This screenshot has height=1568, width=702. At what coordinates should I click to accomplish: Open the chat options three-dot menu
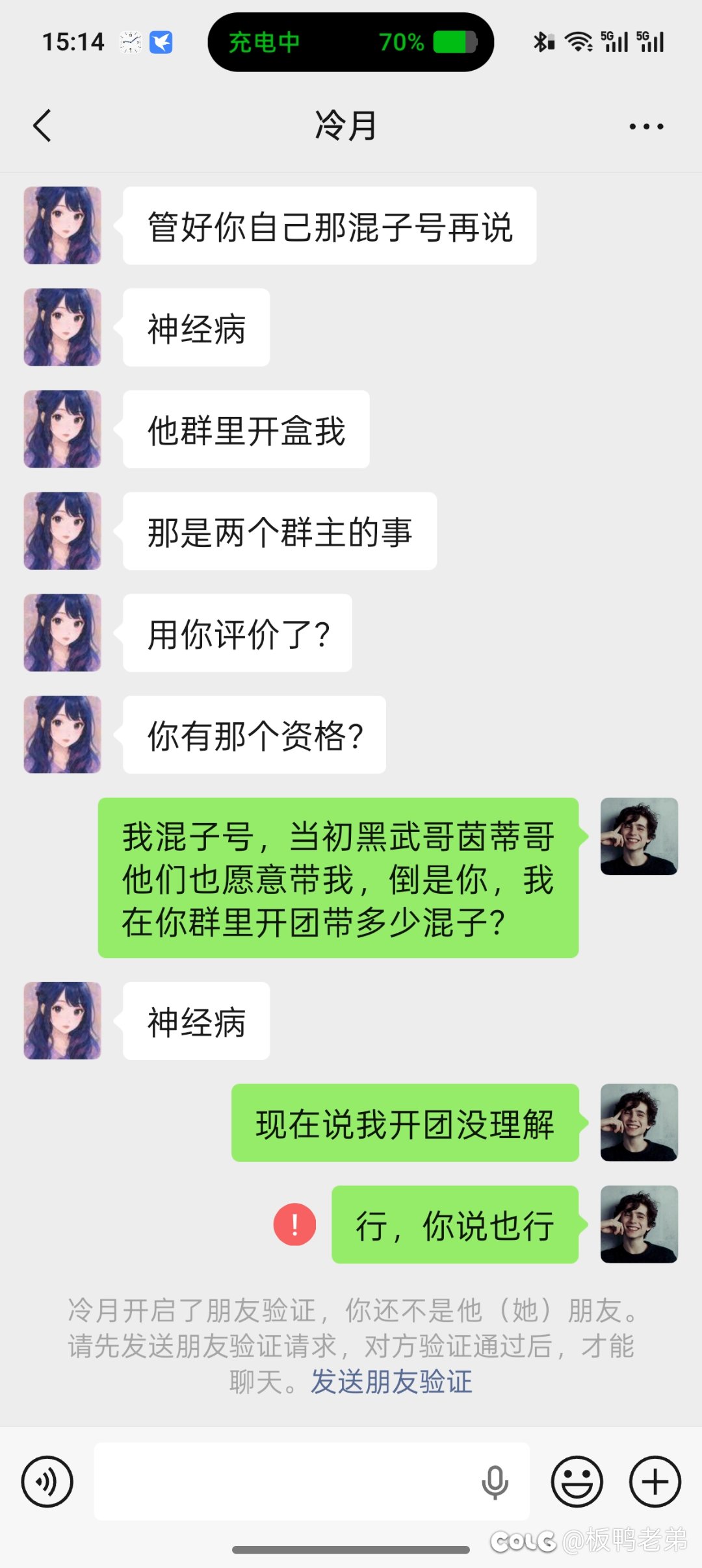(646, 126)
